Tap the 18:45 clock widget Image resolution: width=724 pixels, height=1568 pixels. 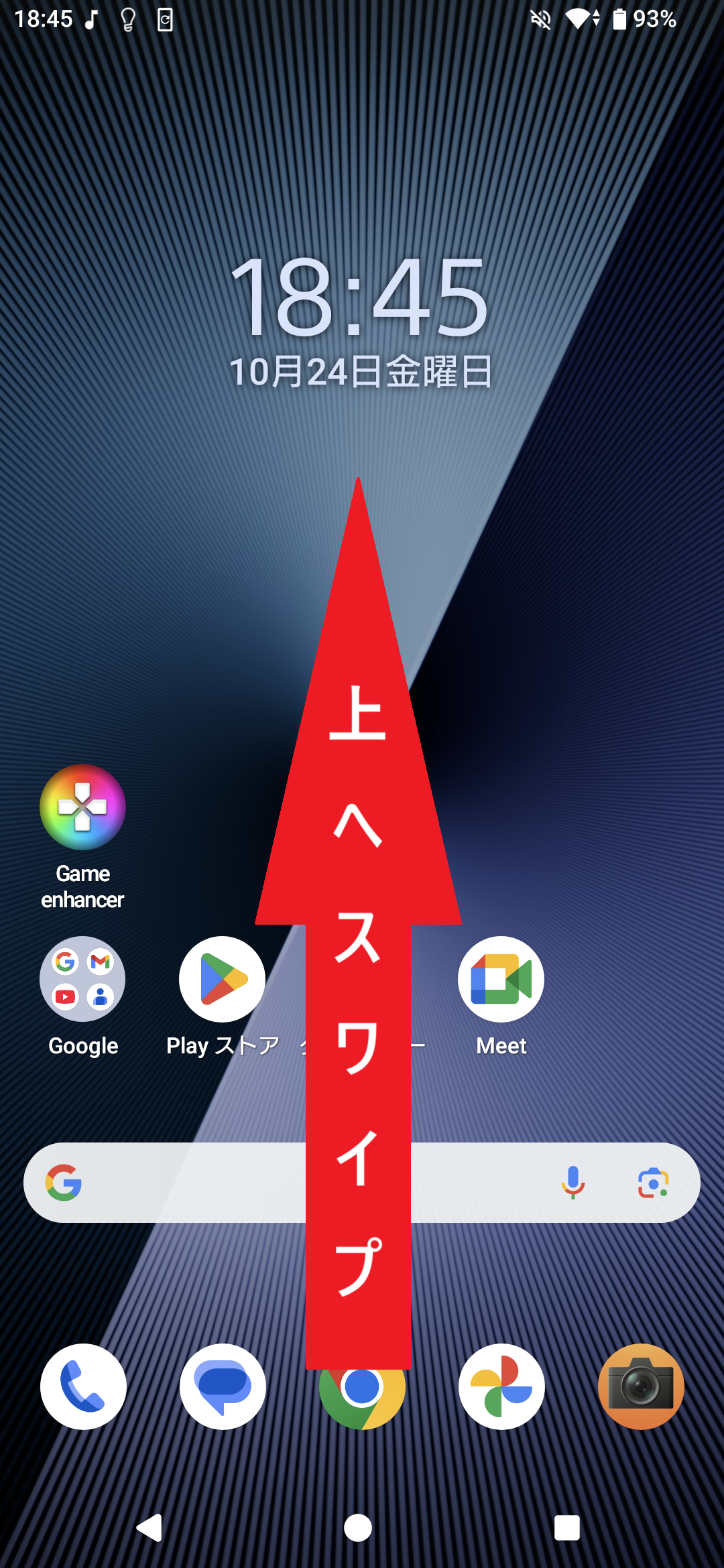click(x=361, y=300)
